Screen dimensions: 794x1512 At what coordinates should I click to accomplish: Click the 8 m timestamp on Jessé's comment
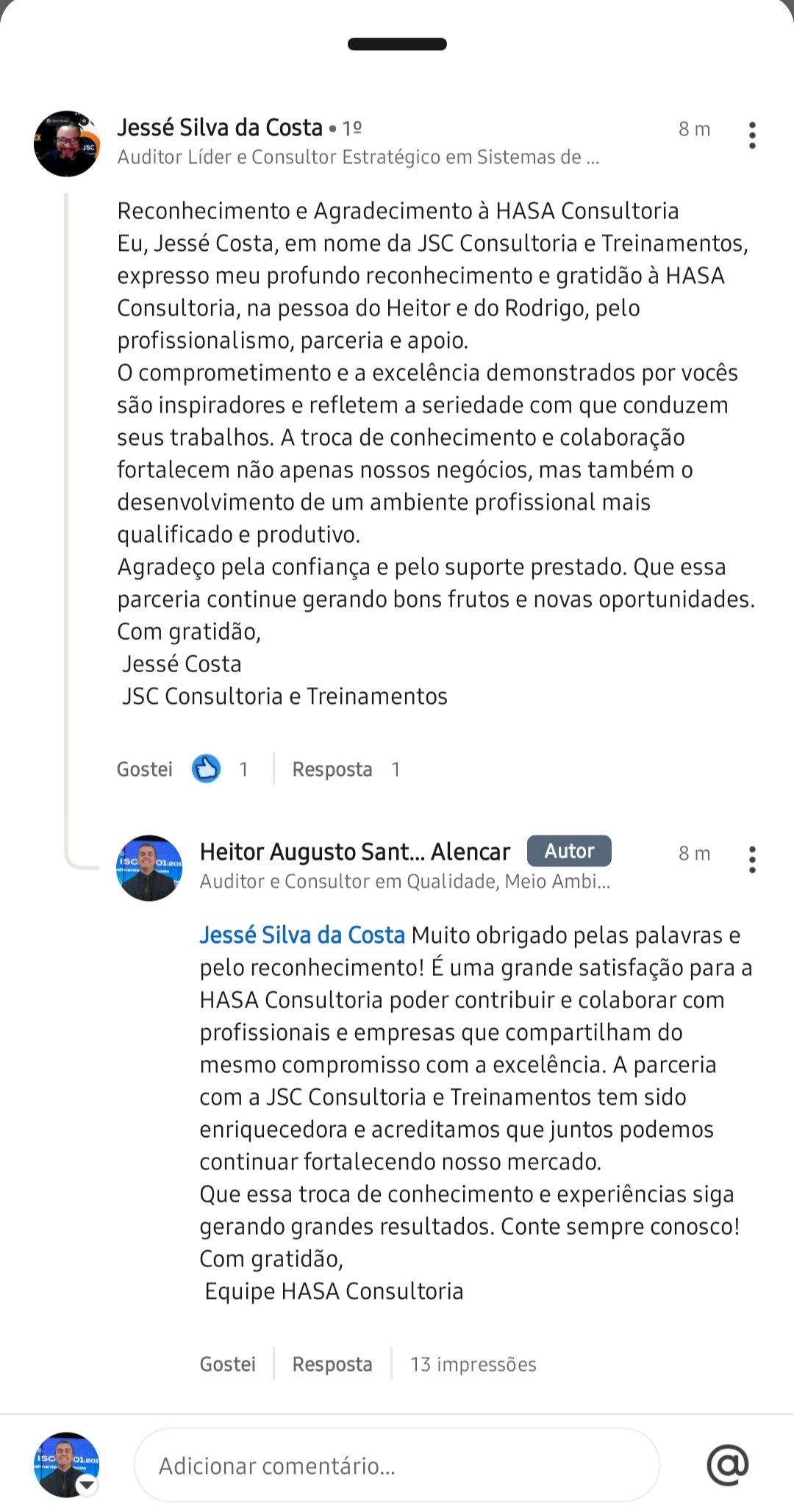(693, 129)
